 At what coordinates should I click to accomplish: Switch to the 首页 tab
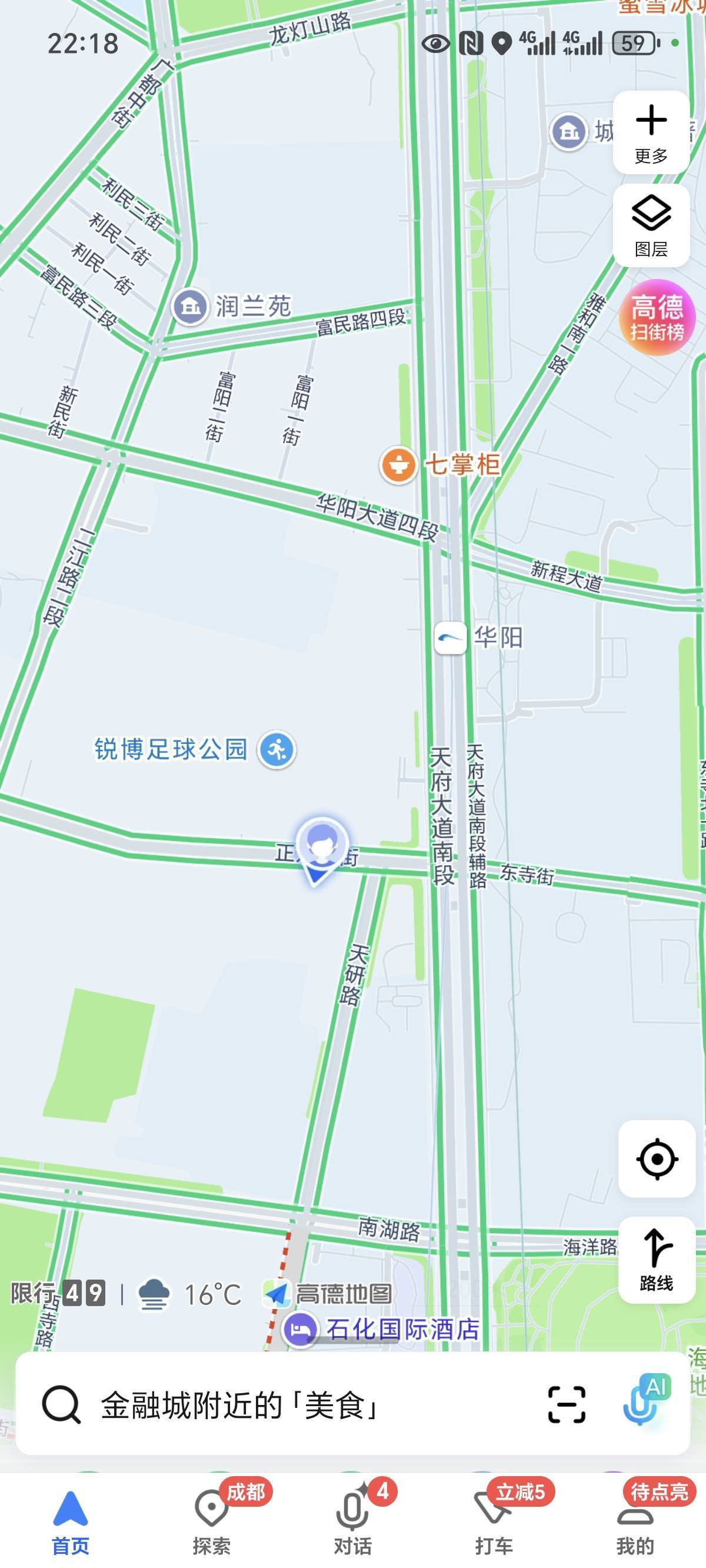pyautogui.click(x=71, y=1523)
